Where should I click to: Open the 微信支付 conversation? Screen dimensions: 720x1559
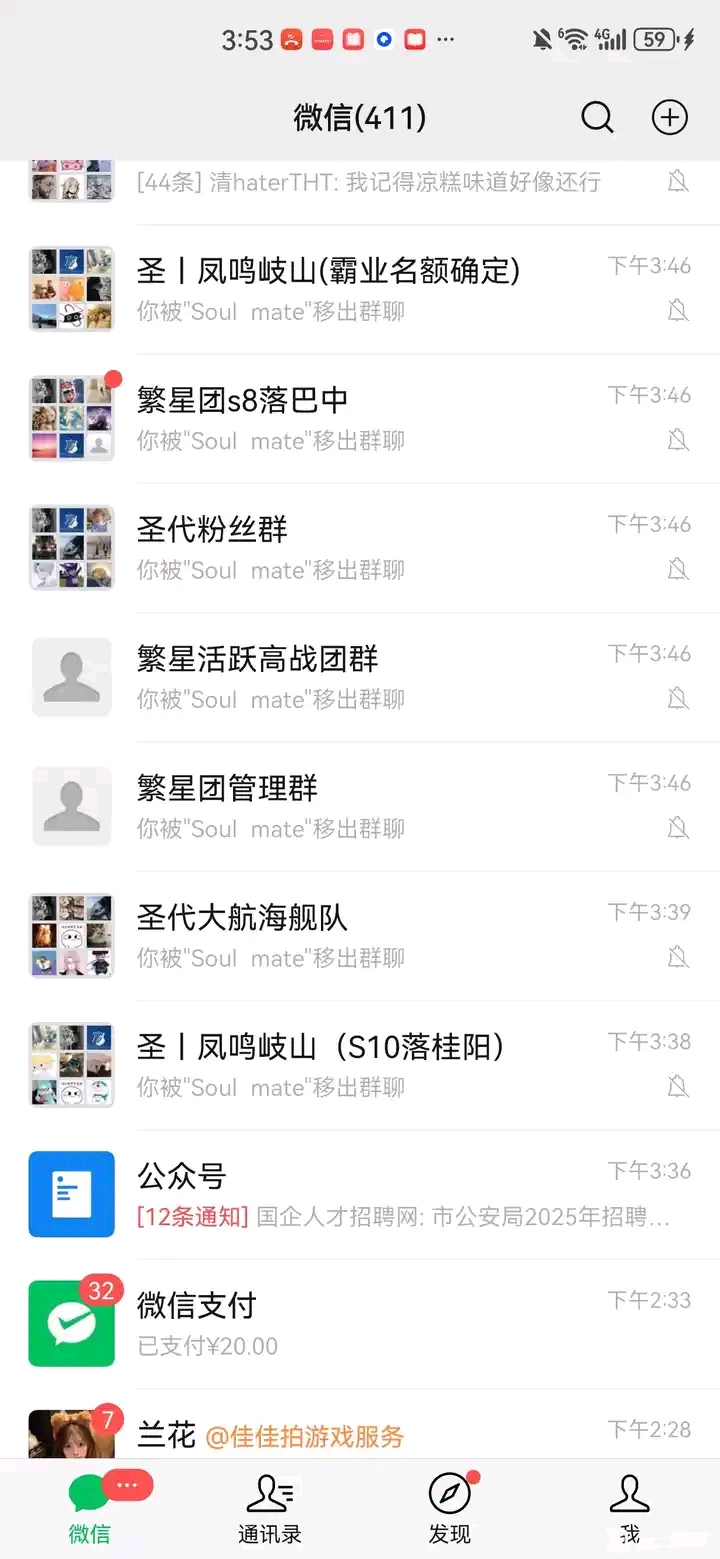point(360,1323)
